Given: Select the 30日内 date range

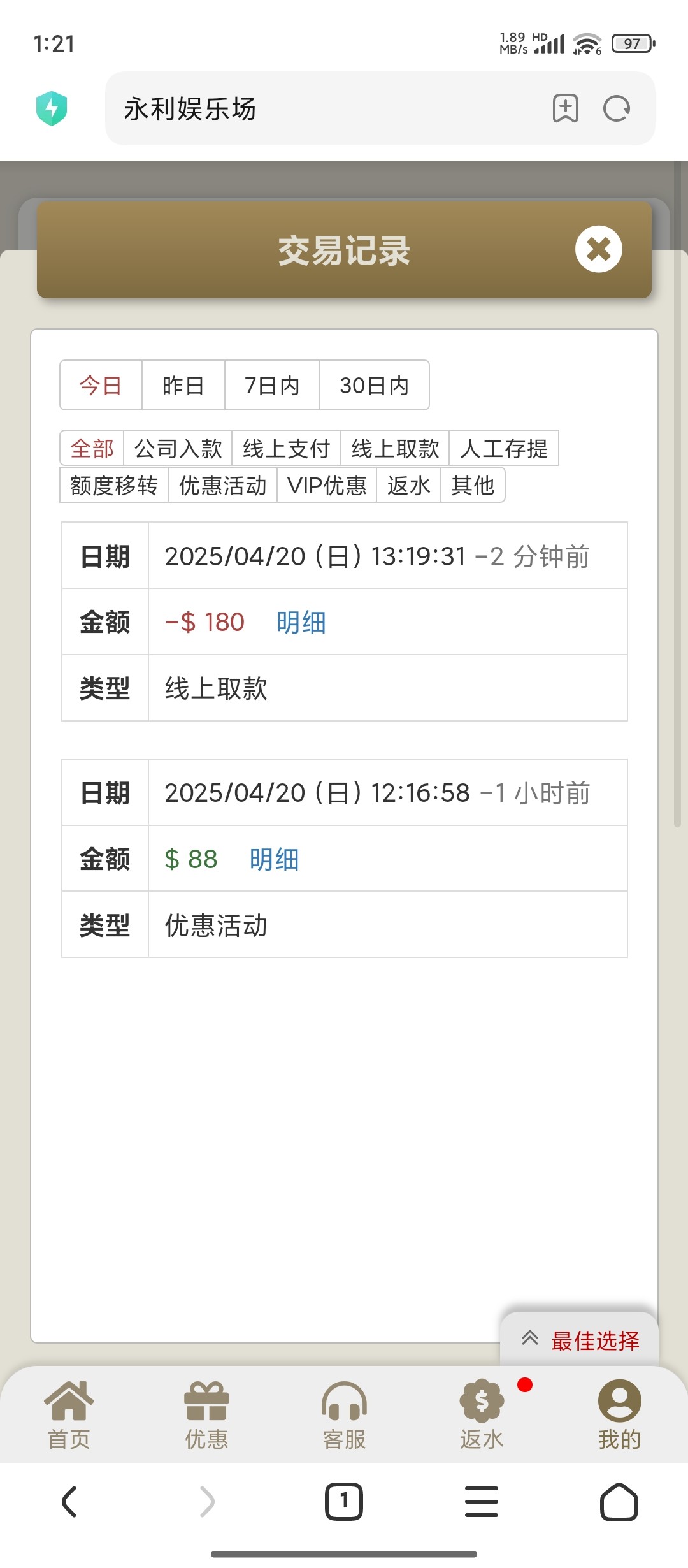Looking at the screenshot, I should (x=374, y=385).
